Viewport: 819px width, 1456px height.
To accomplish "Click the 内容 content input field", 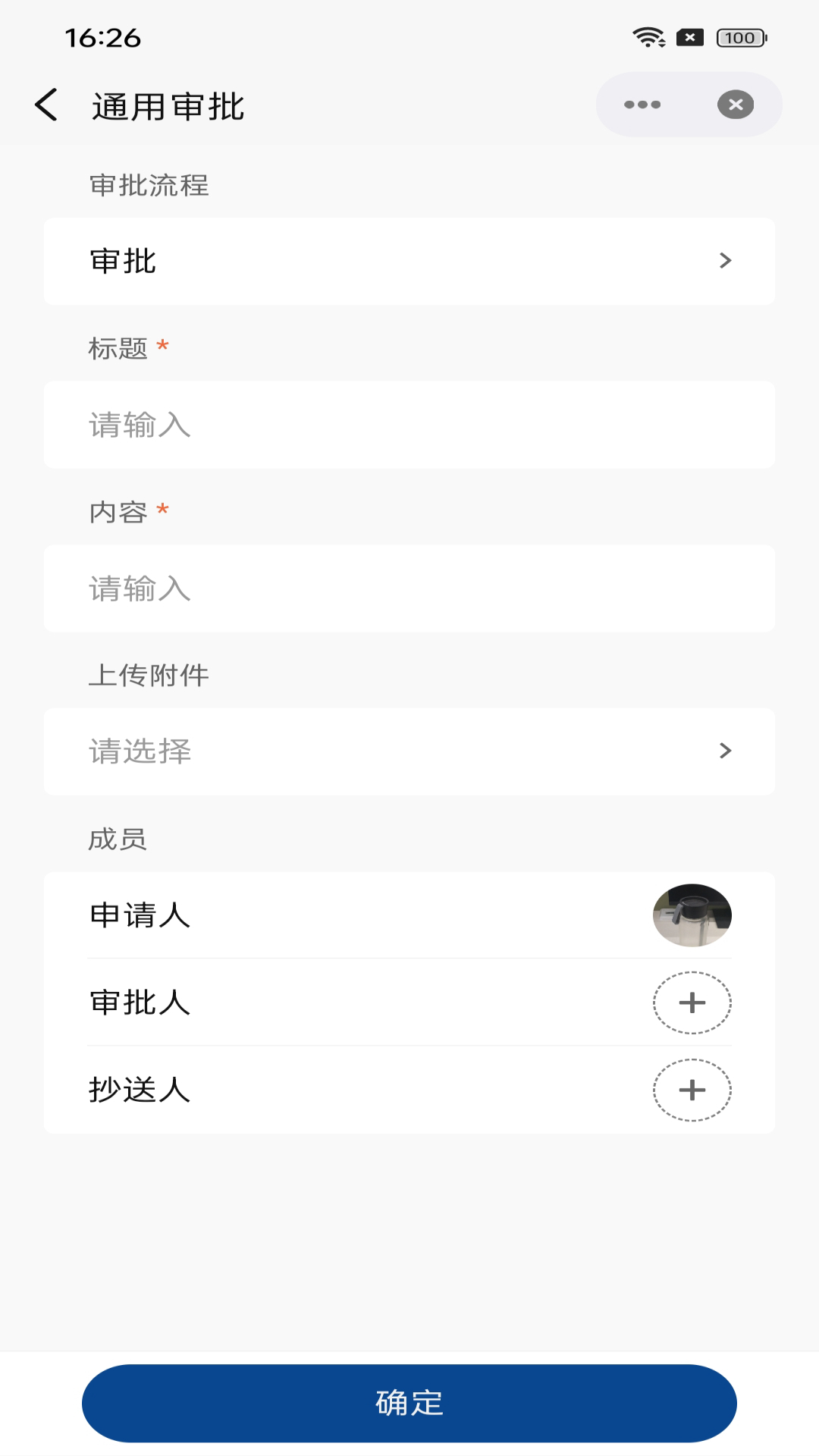I will [409, 588].
